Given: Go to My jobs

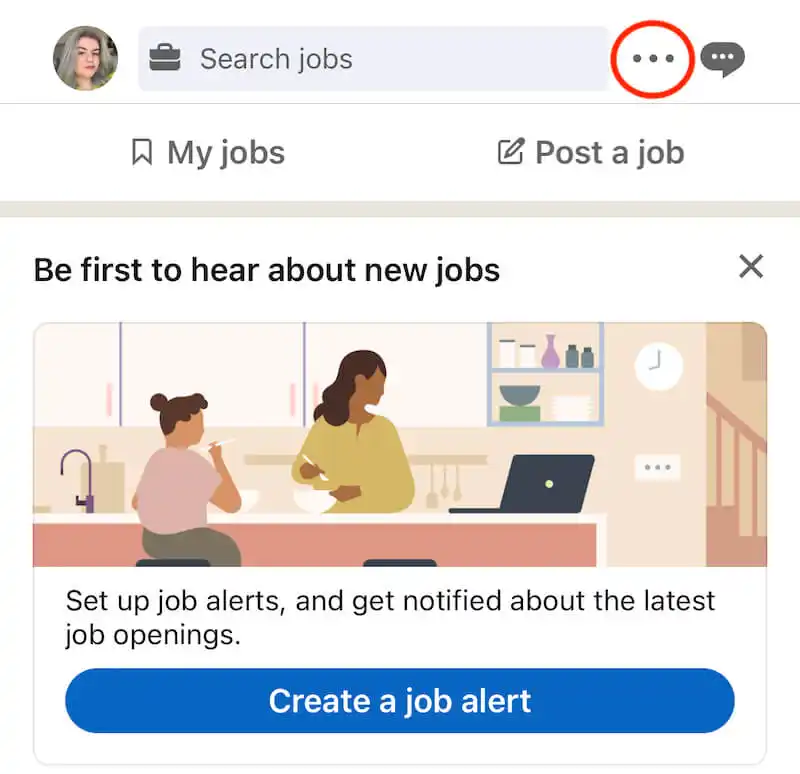Looking at the screenshot, I should coord(208,153).
